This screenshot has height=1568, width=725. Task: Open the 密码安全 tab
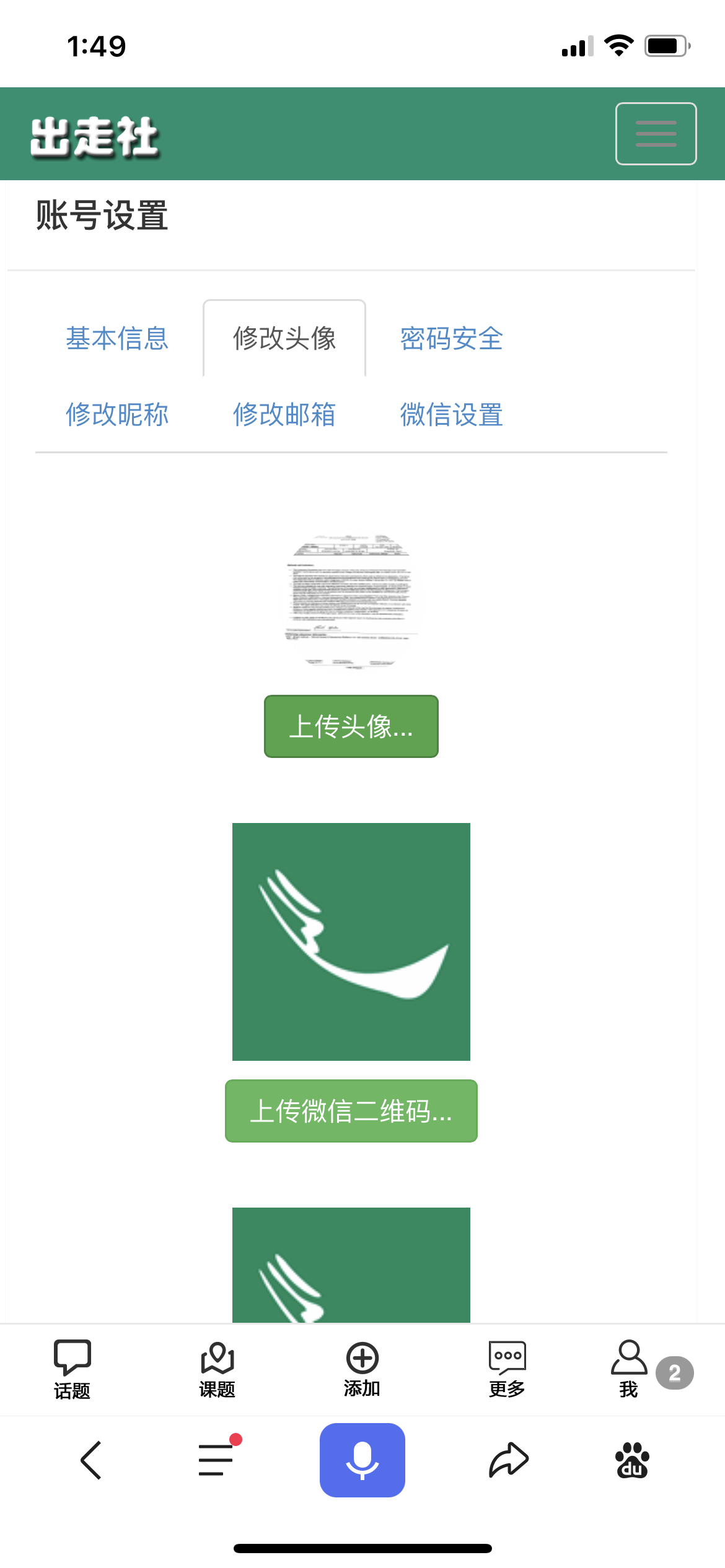pos(451,338)
